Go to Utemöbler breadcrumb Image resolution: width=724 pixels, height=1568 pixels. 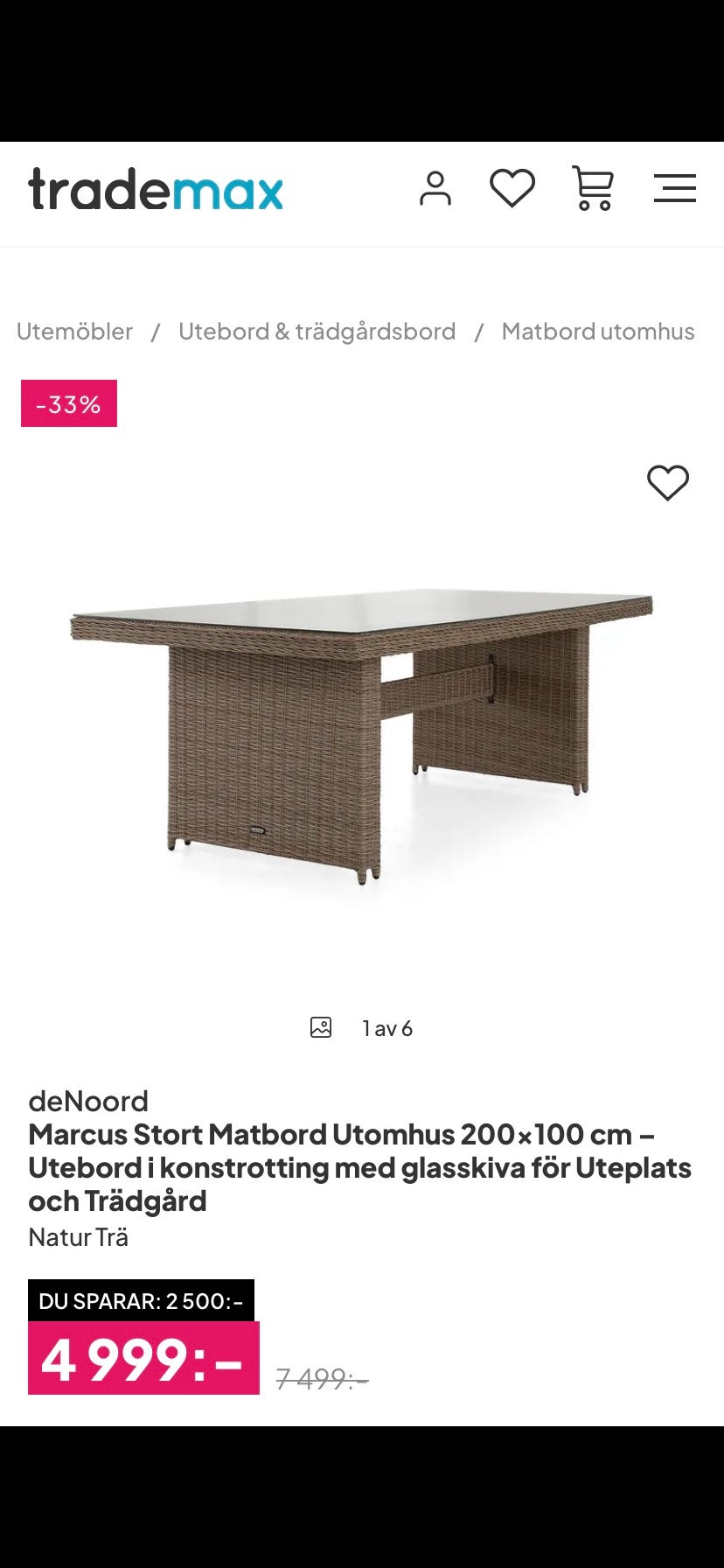pos(74,332)
